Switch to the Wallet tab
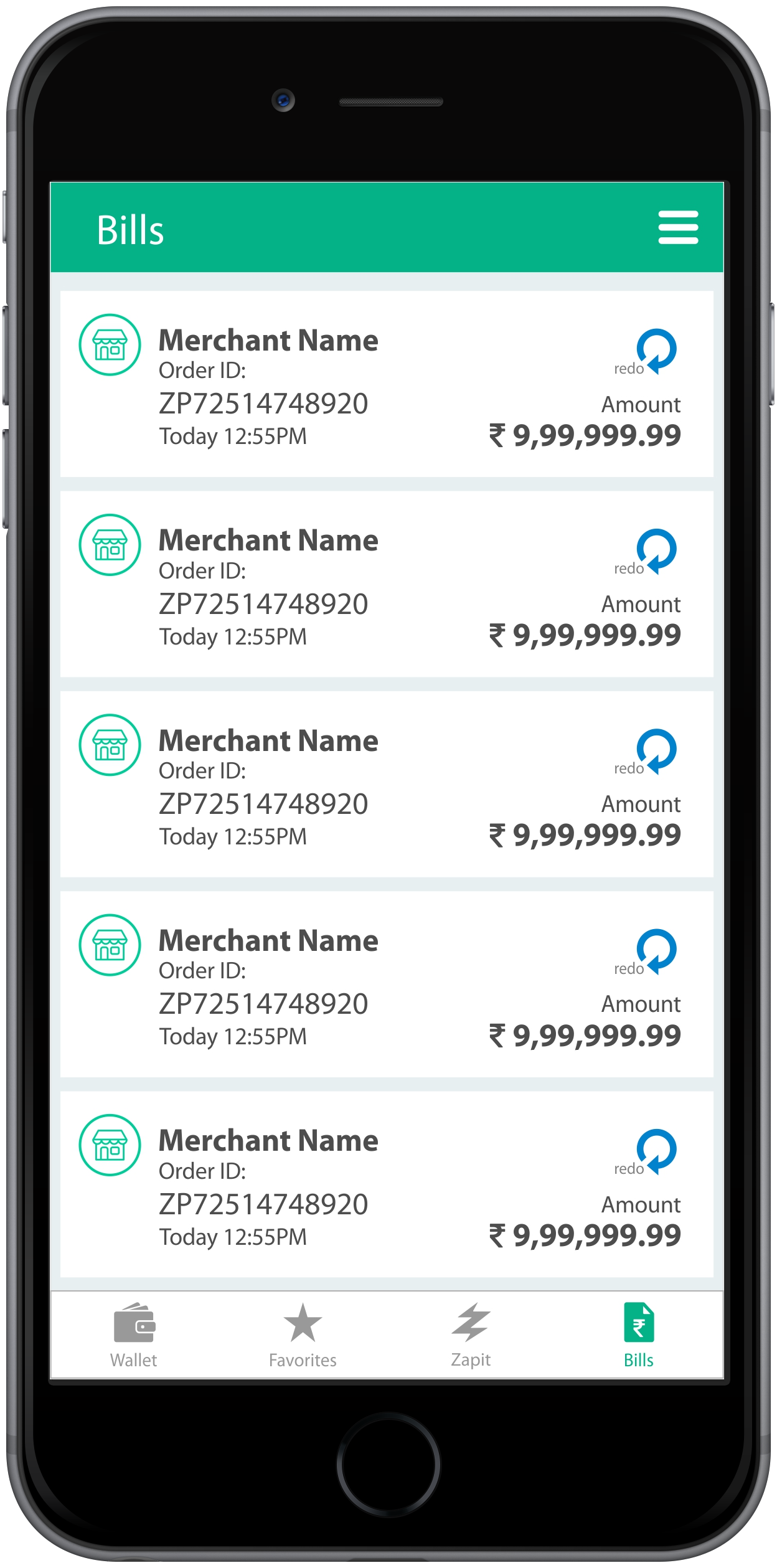 pyautogui.click(x=134, y=1336)
